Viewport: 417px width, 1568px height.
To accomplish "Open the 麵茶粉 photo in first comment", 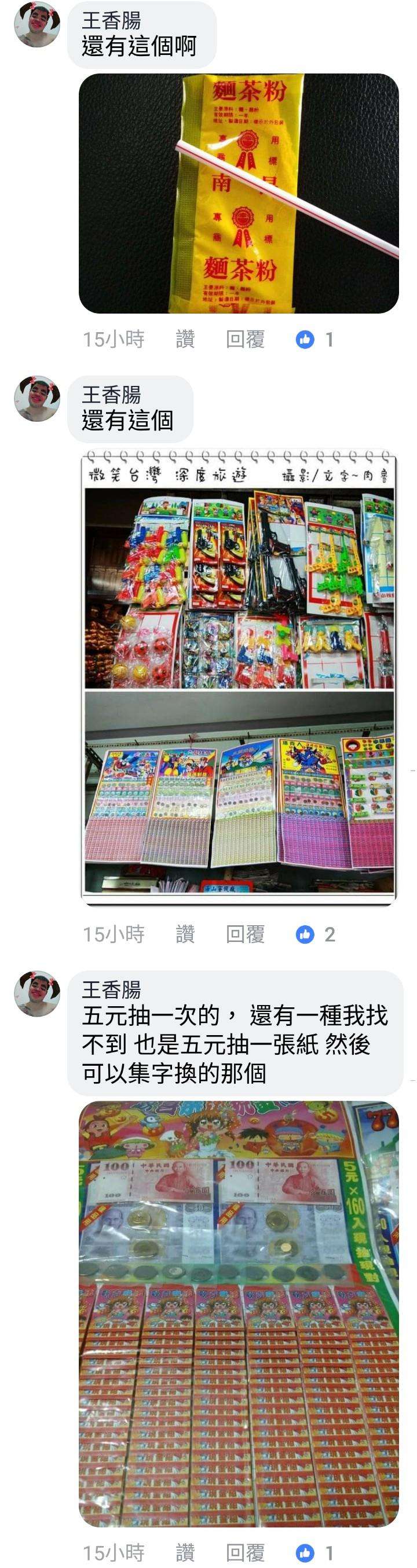I will pos(239,194).
